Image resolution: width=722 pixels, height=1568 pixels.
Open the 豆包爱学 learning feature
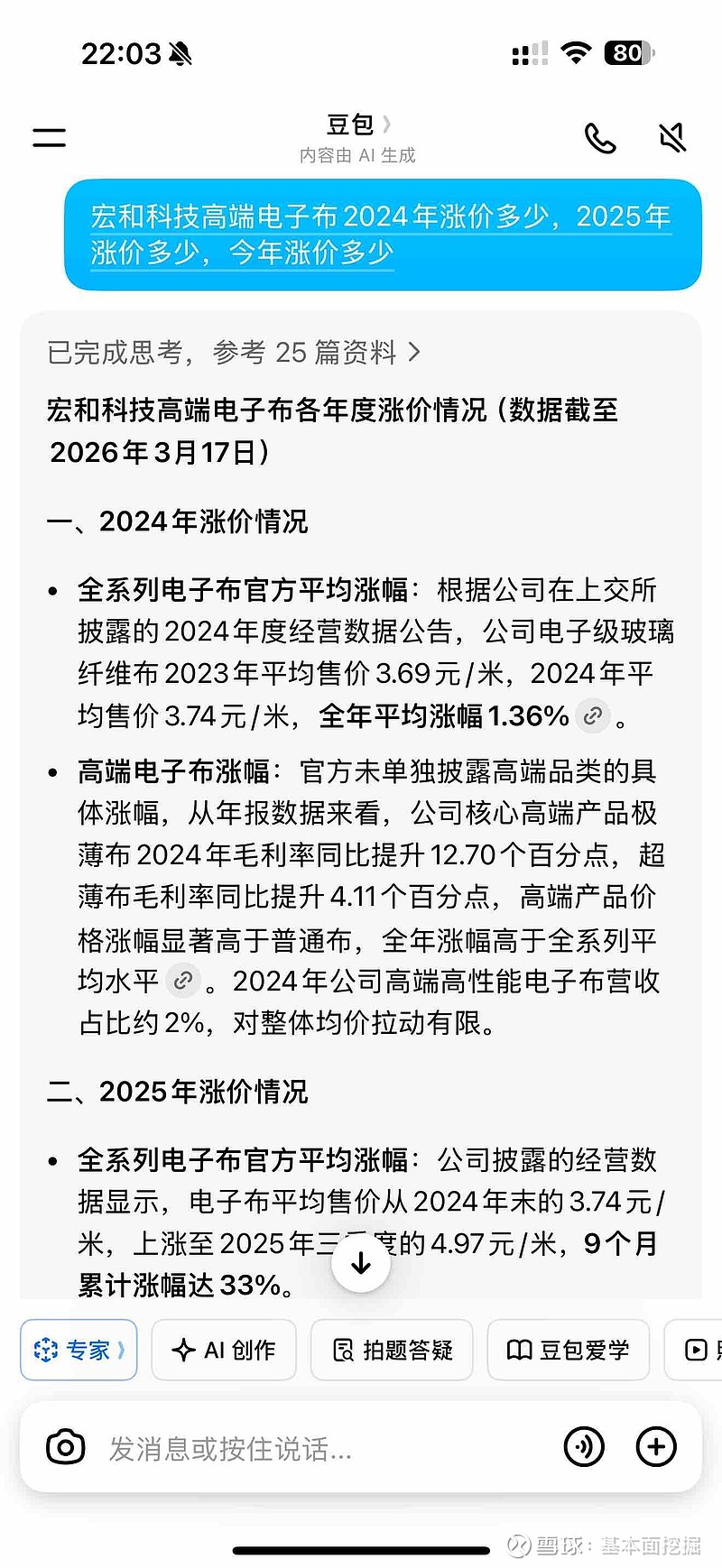568,1350
